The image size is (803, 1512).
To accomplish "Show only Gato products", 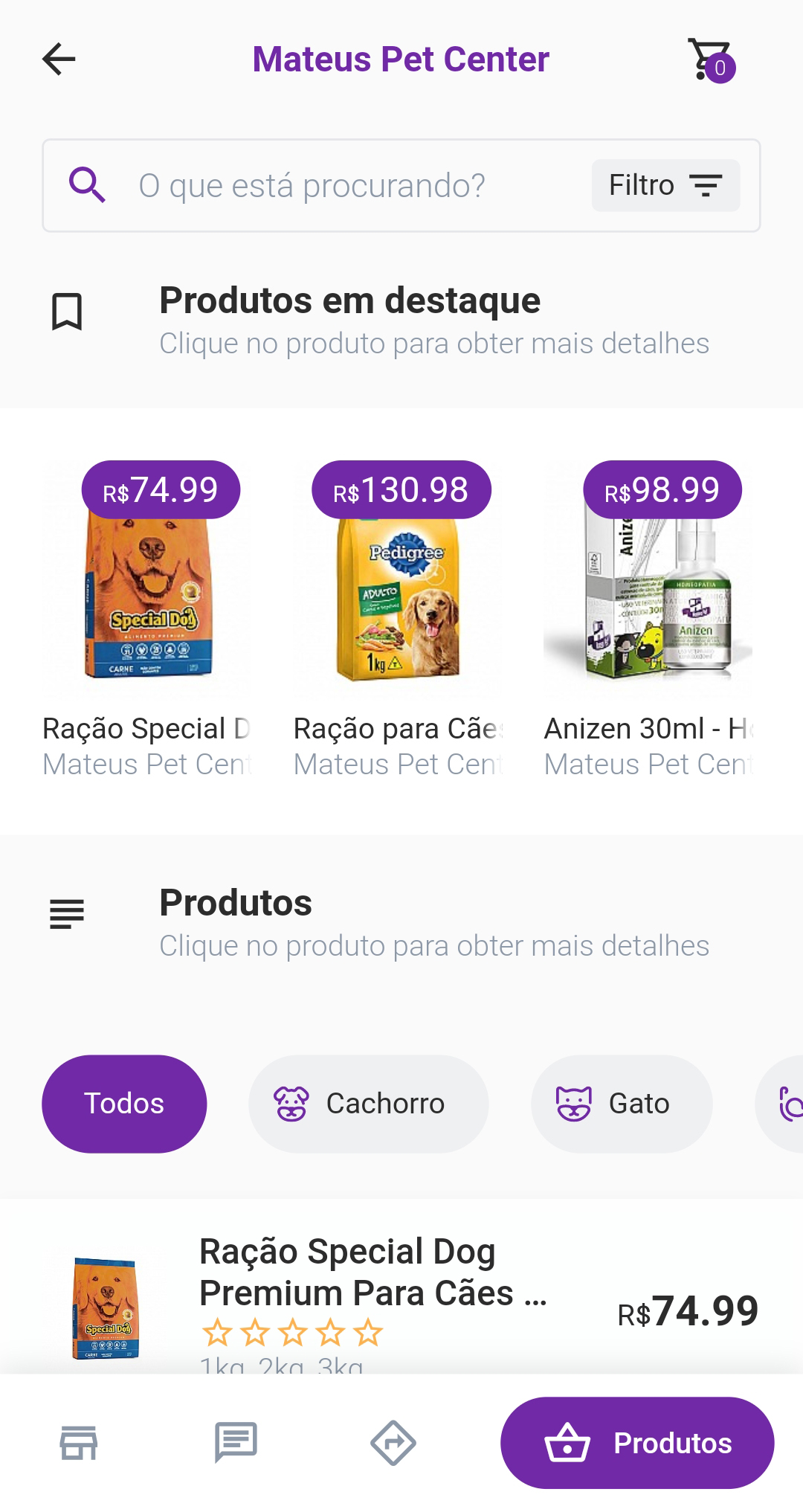I will click(x=622, y=1104).
